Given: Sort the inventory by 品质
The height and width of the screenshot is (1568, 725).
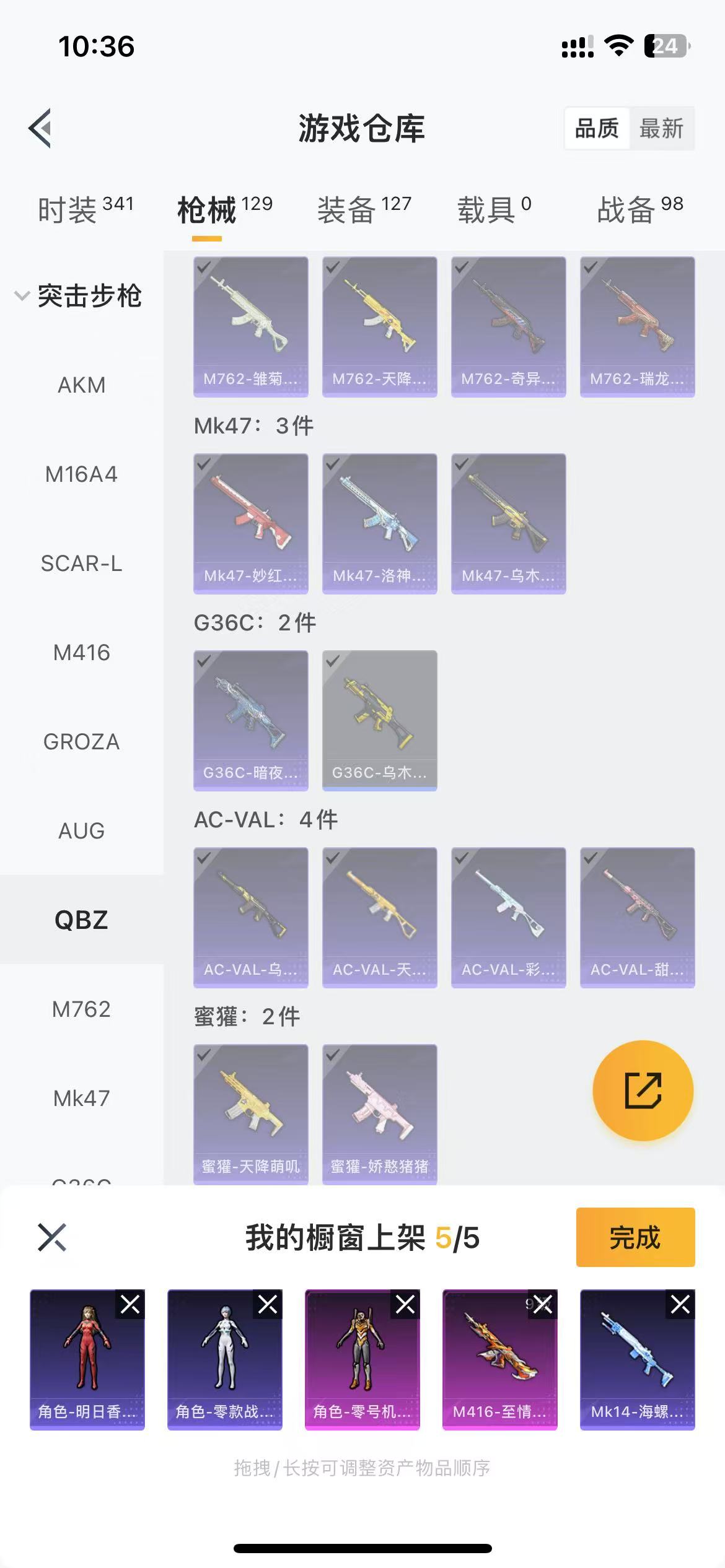Looking at the screenshot, I should (597, 129).
